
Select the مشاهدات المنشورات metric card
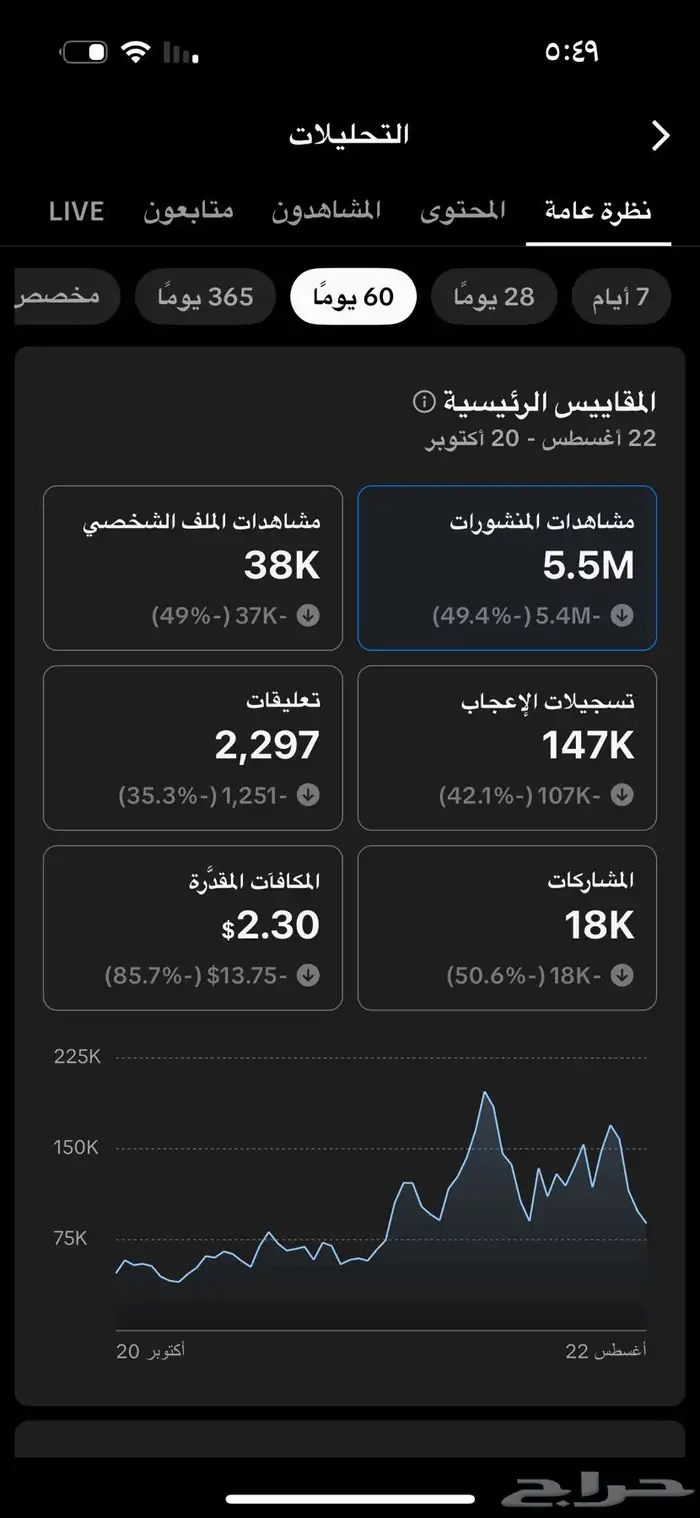pyautogui.click(x=507, y=568)
